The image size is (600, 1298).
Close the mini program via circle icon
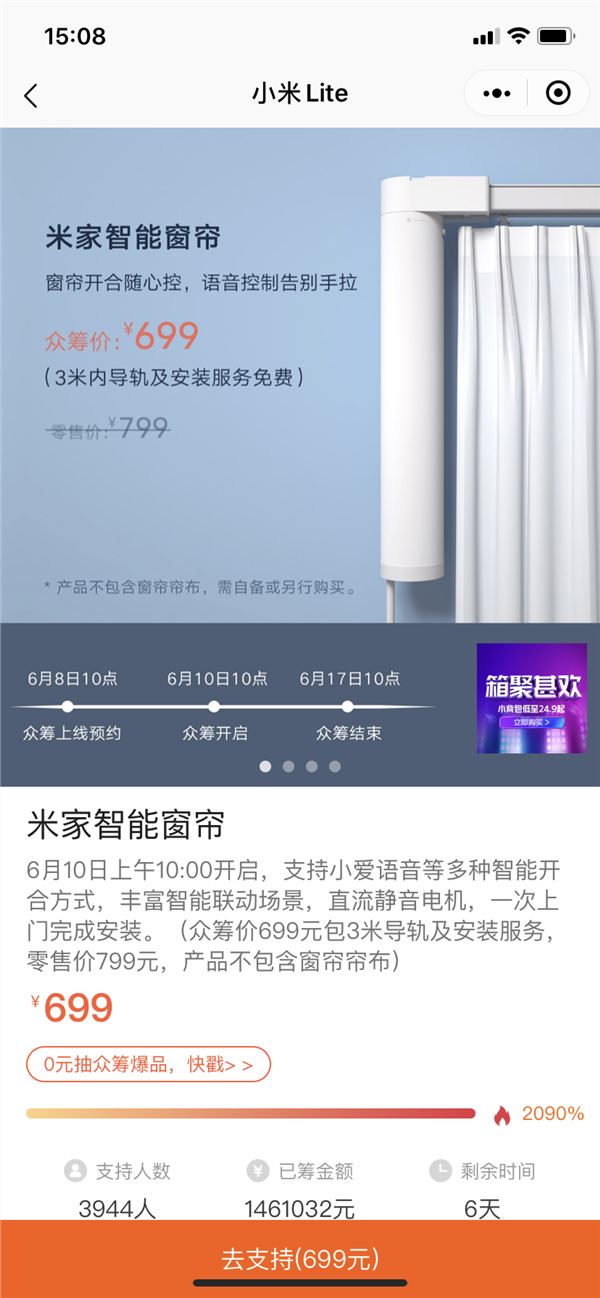click(558, 94)
